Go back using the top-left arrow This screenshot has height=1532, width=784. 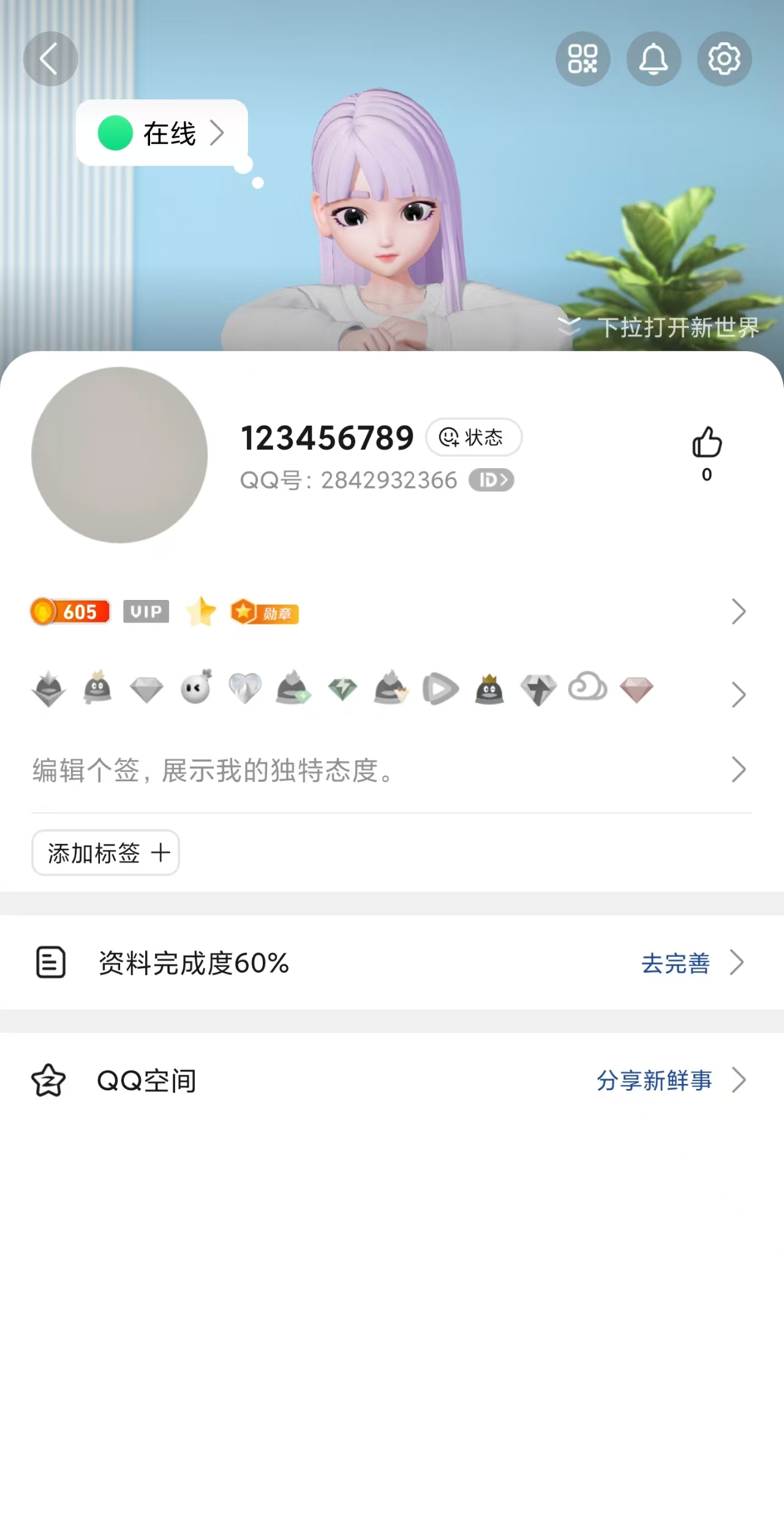(x=50, y=59)
